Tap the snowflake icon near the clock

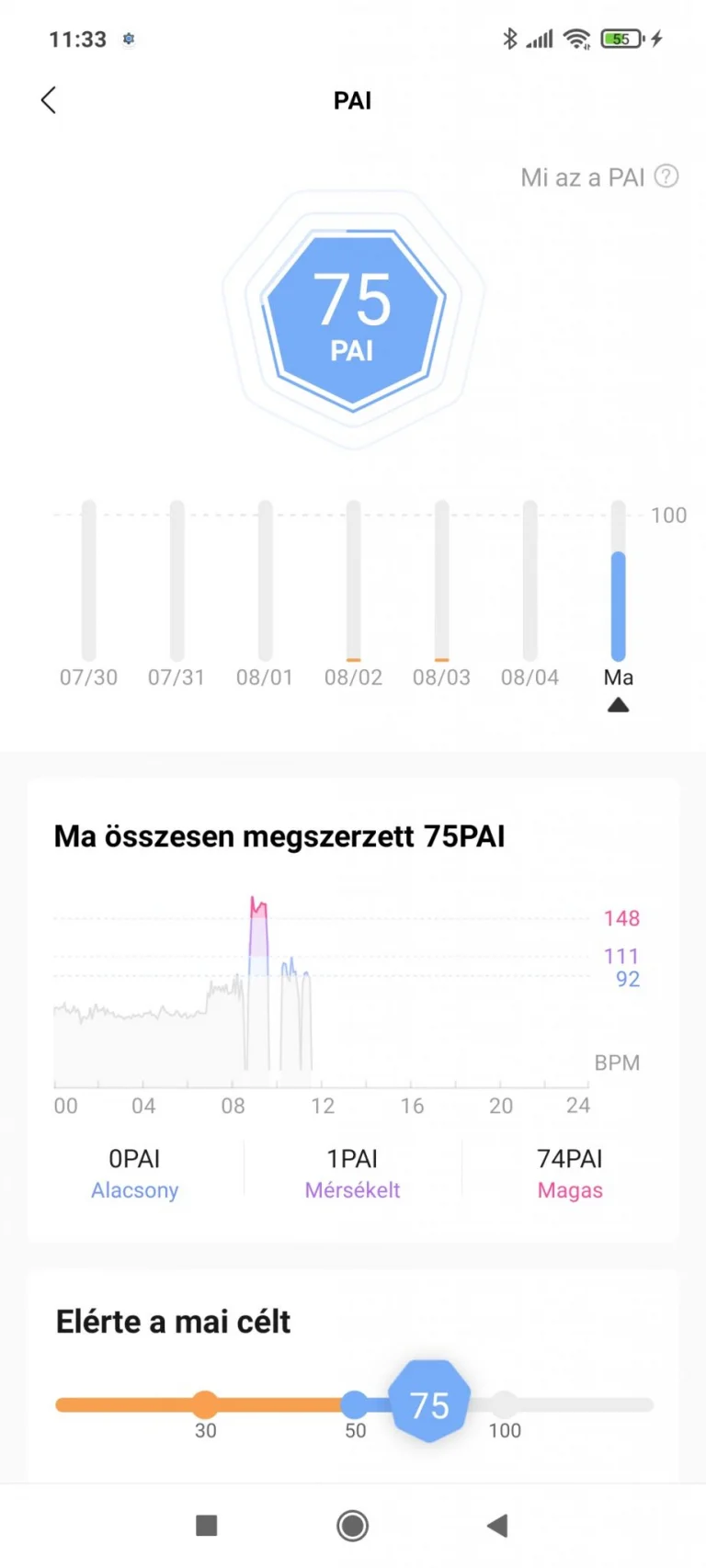click(x=129, y=39)
